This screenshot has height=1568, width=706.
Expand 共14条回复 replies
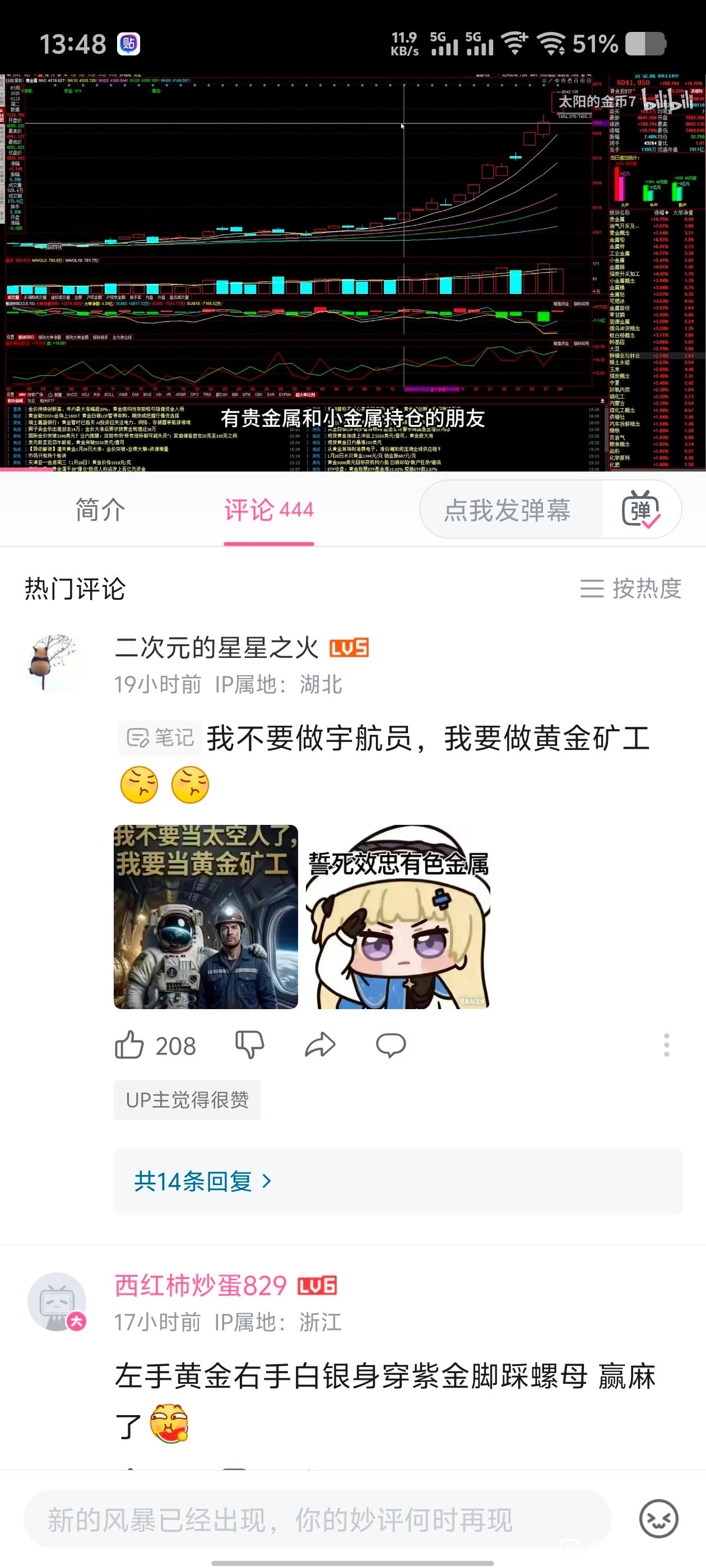point(202,1182)
